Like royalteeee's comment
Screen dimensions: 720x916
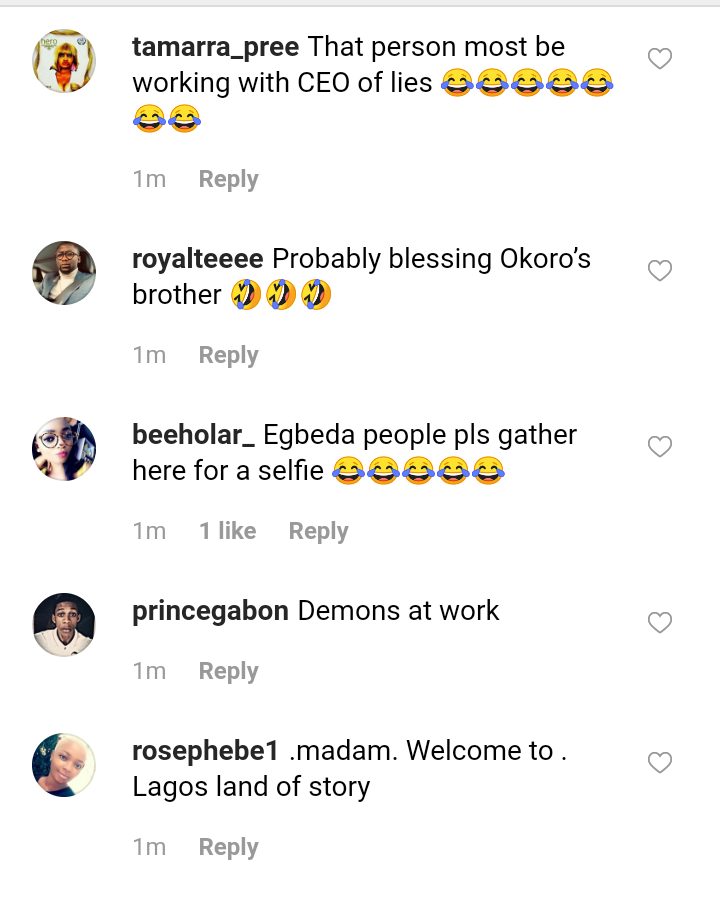pos(660,271)
